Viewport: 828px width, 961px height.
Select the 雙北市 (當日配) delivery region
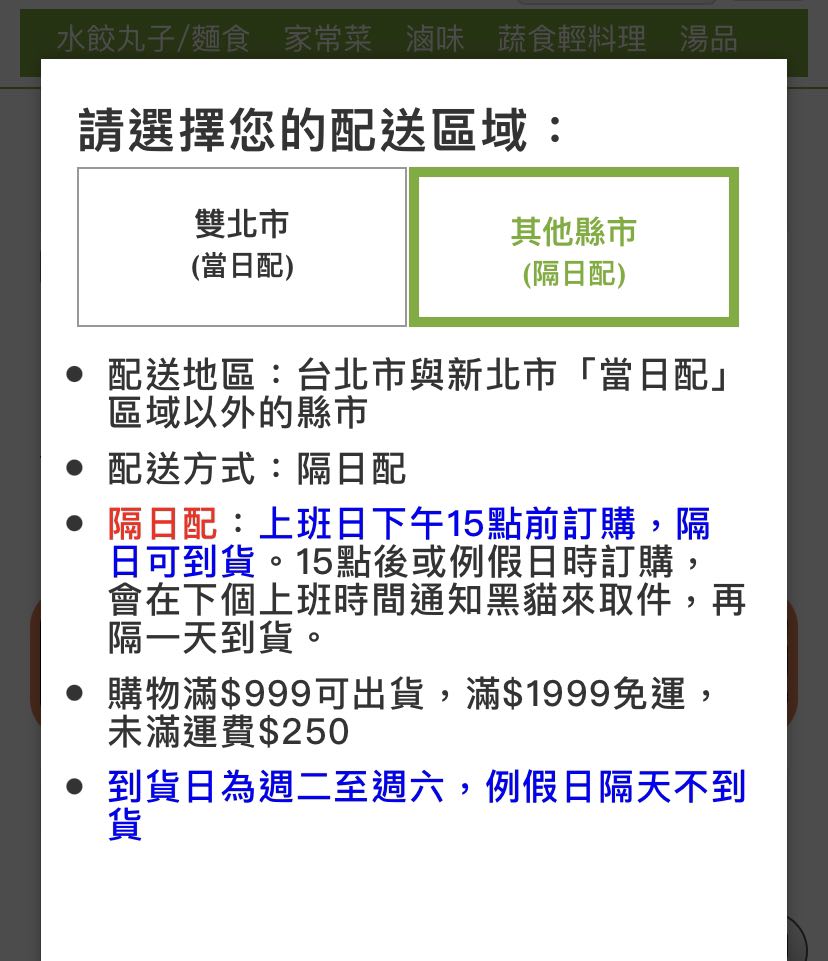(241, 246)
